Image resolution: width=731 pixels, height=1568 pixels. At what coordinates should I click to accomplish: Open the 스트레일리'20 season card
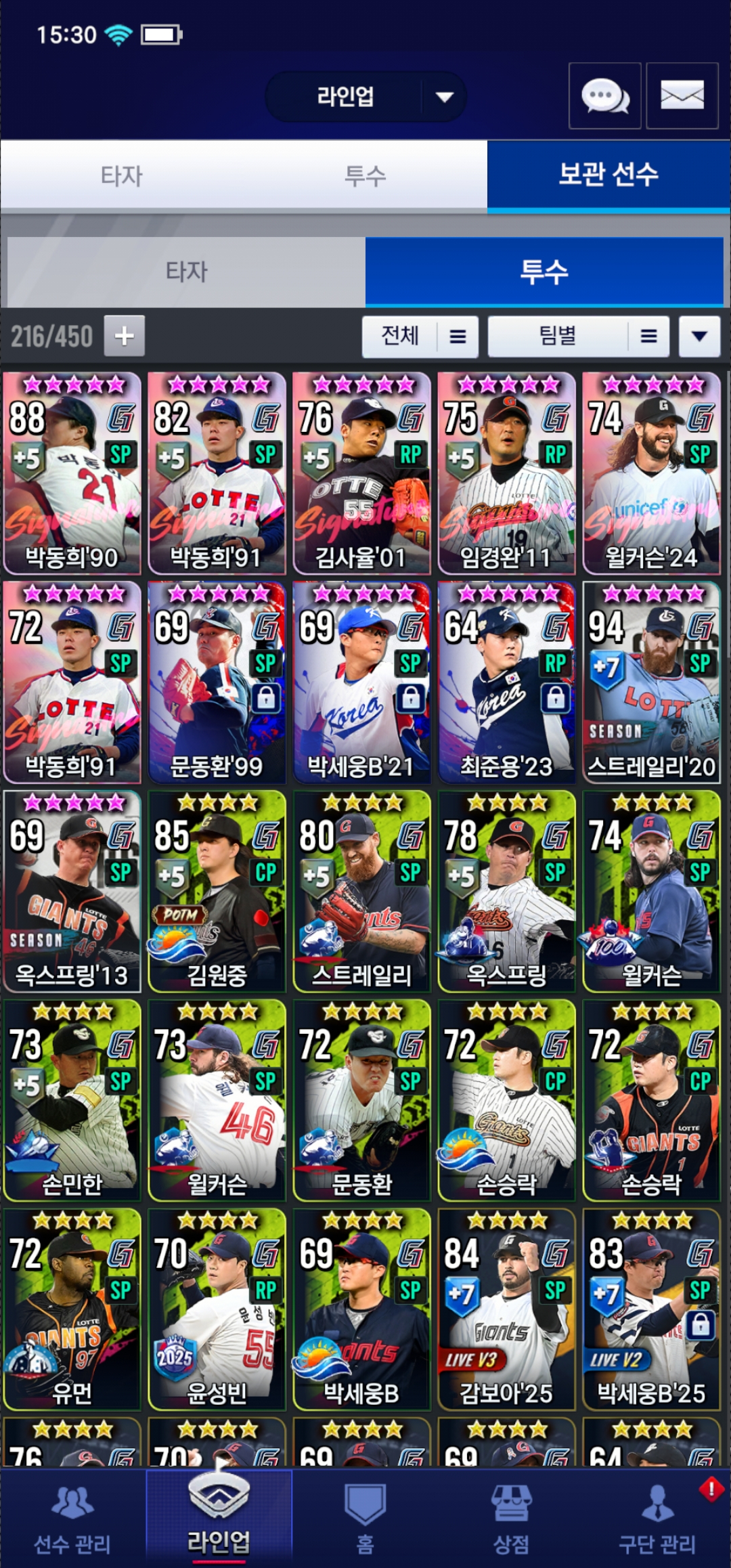[651, 682]
